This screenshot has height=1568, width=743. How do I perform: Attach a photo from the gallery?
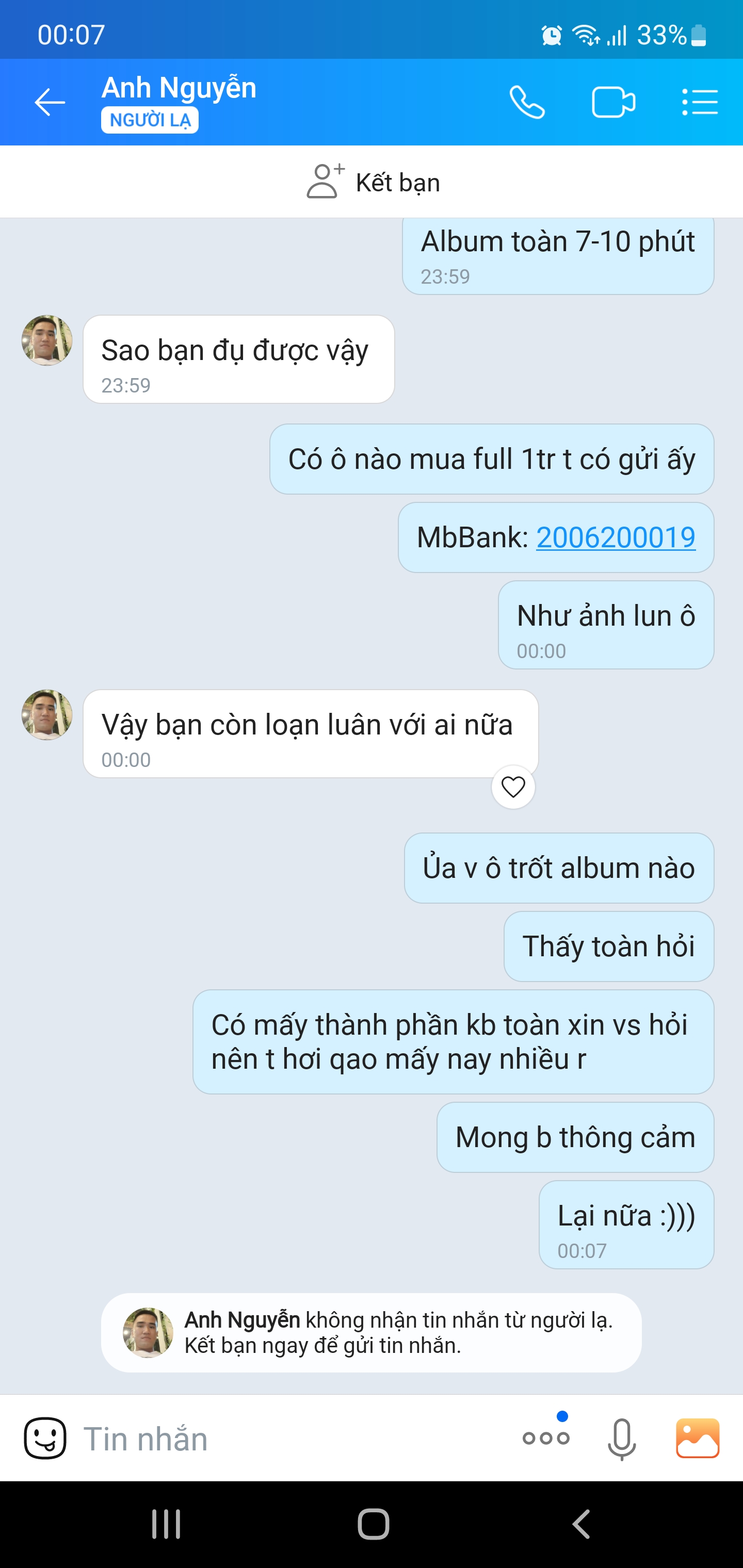click(698, 1439)
